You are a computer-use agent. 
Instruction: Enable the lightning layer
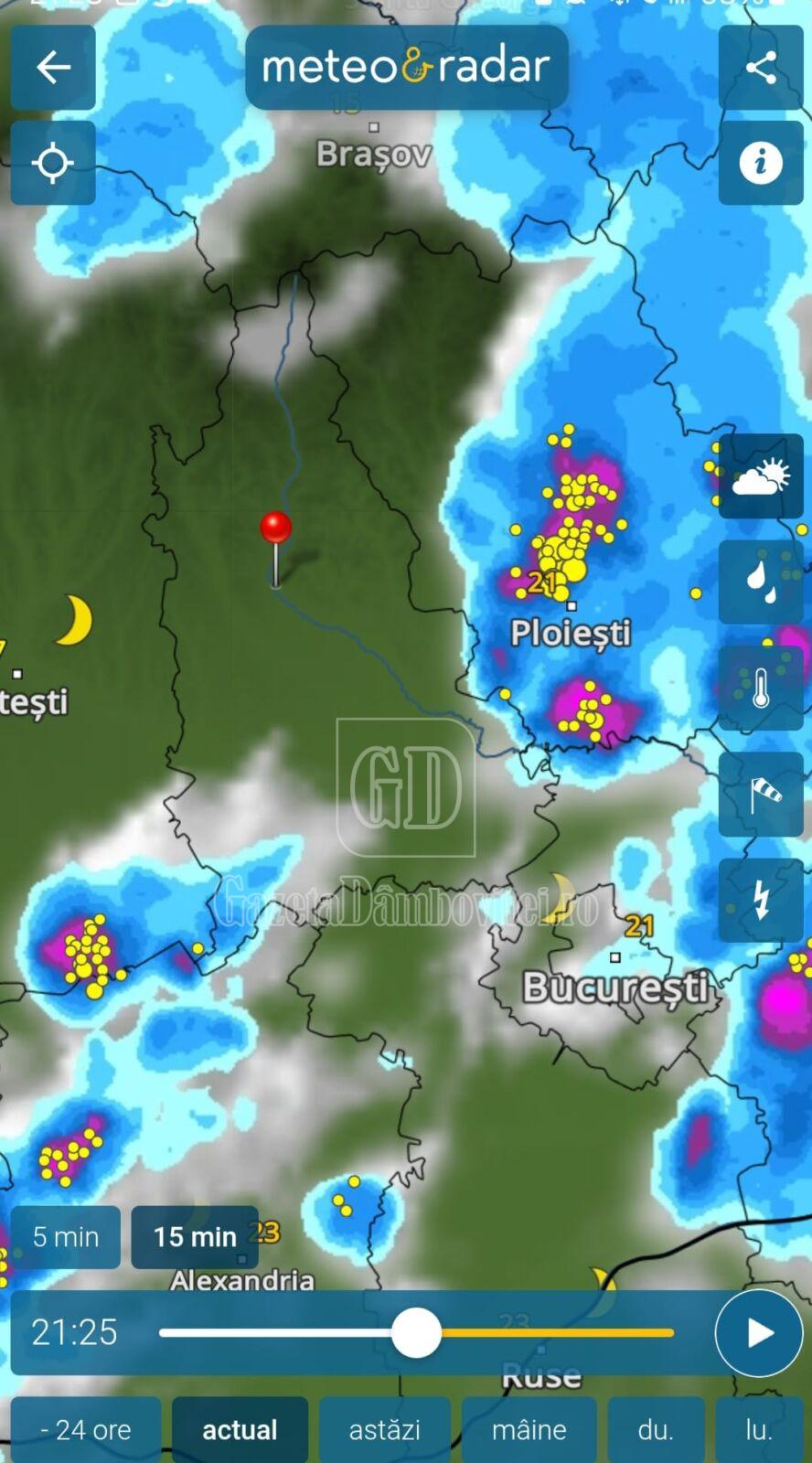click(761, 901)
